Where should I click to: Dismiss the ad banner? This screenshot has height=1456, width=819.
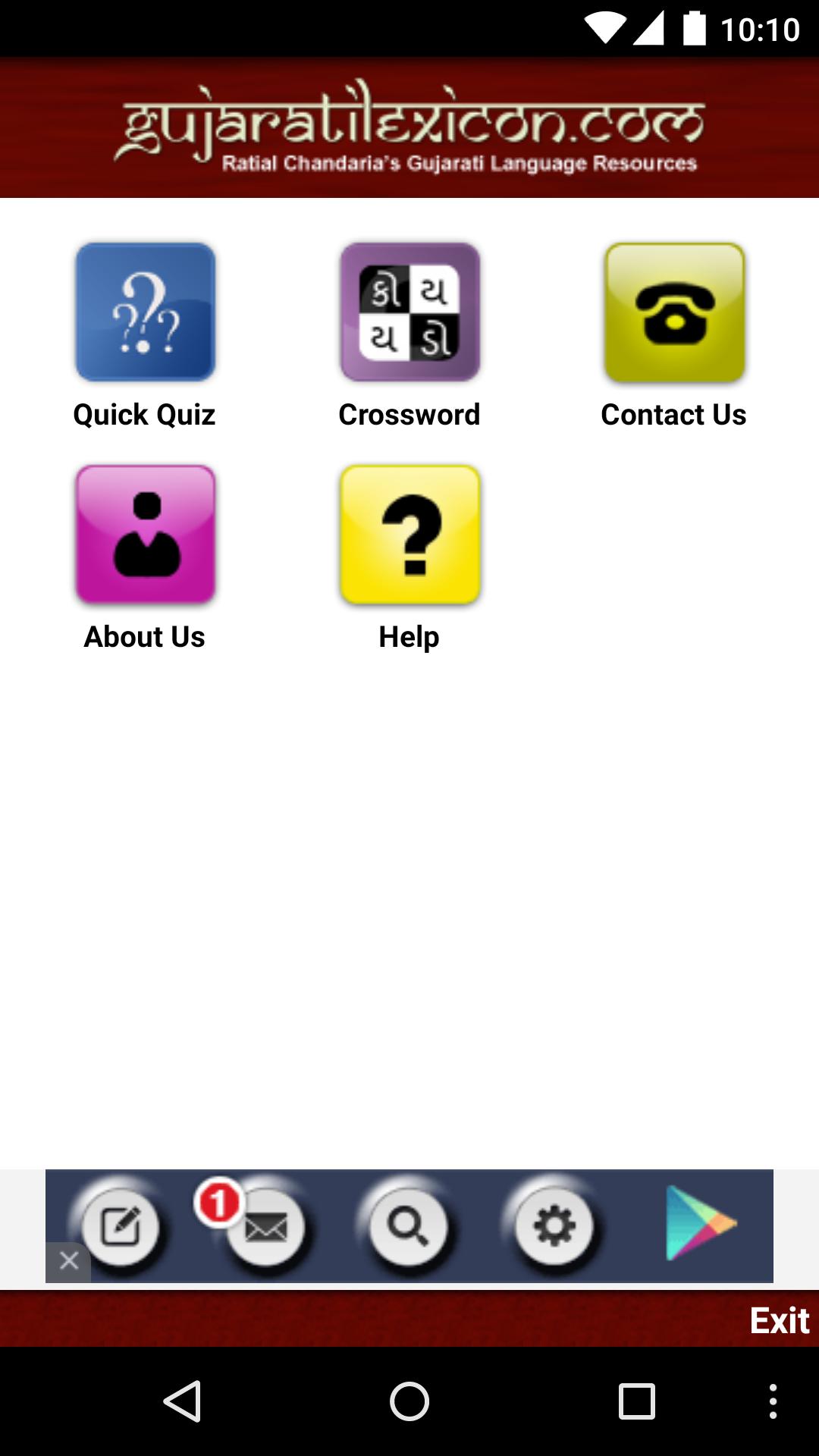tap(68, 1261)
